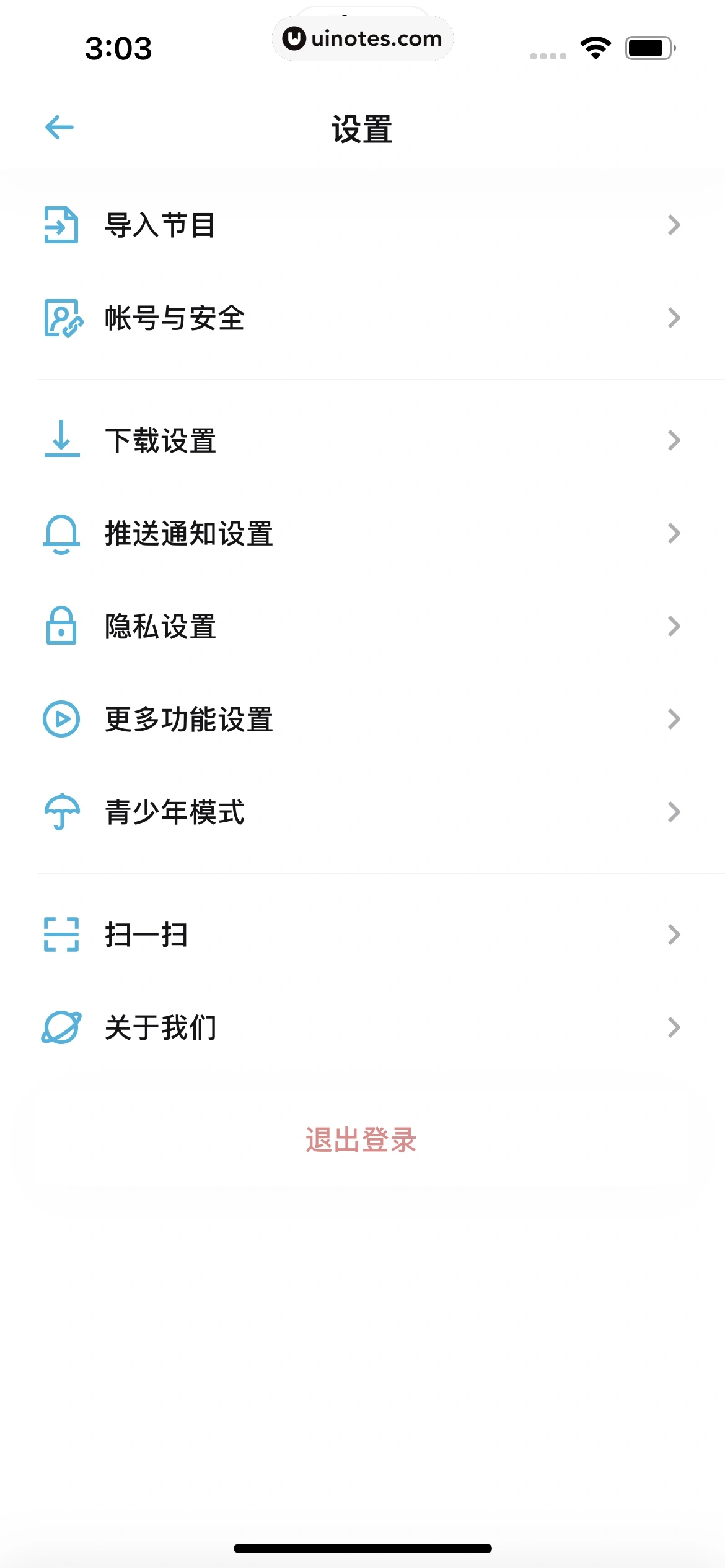Click the notification bell icon
This screenshot has height=1568, width=725.
(61, 533)
